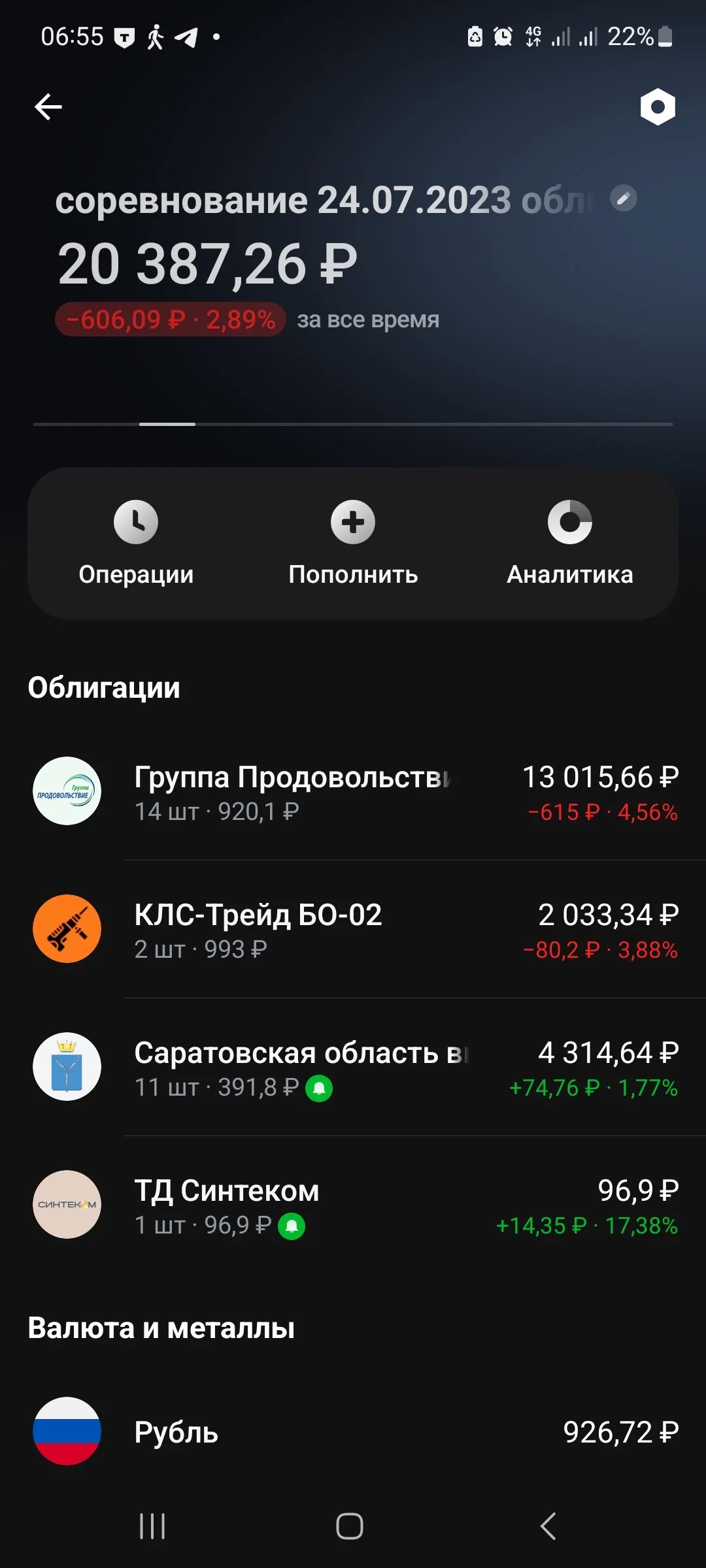Screen dimensions: 706x1568
Task: Tap Пополнить to add funds
Action: (353, 543)
